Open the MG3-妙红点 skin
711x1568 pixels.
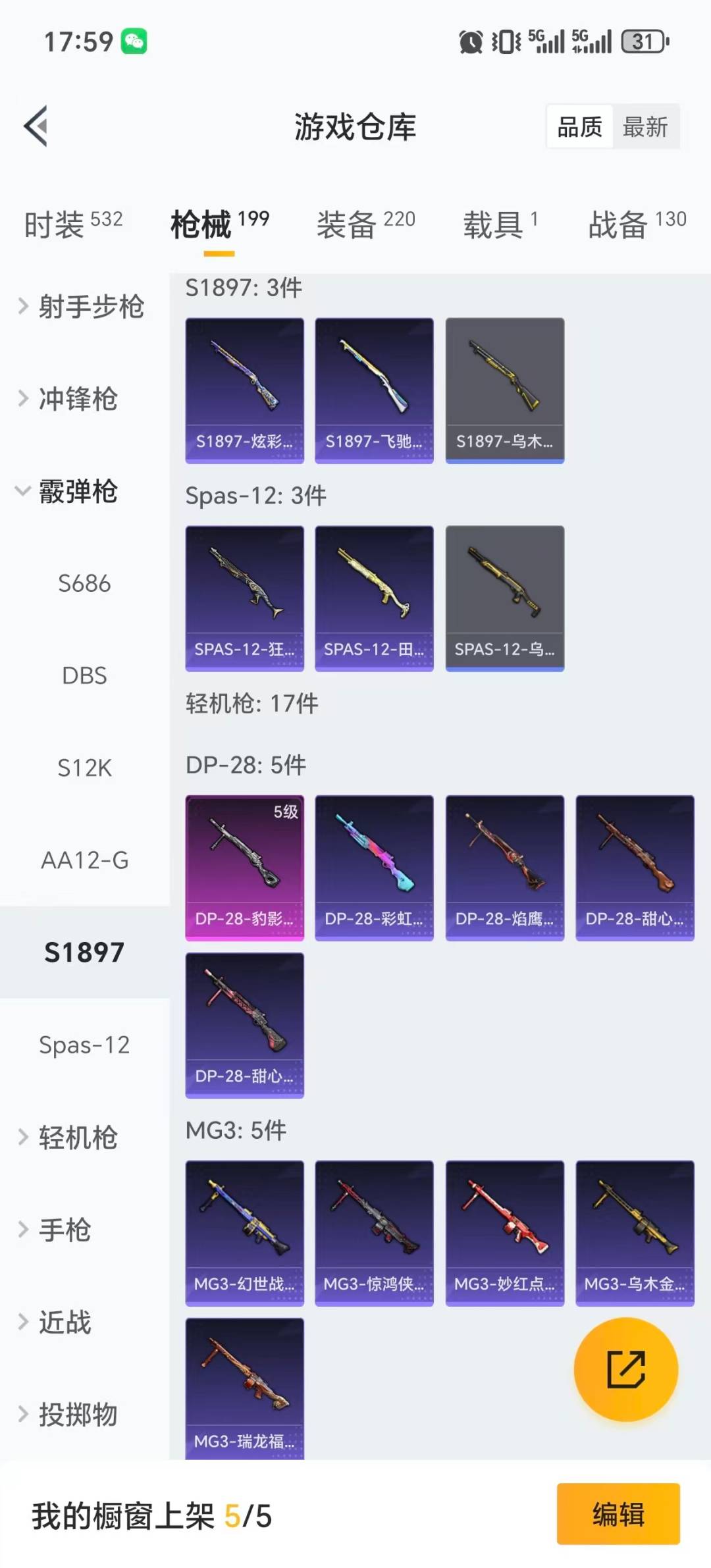coord(504,1232)
